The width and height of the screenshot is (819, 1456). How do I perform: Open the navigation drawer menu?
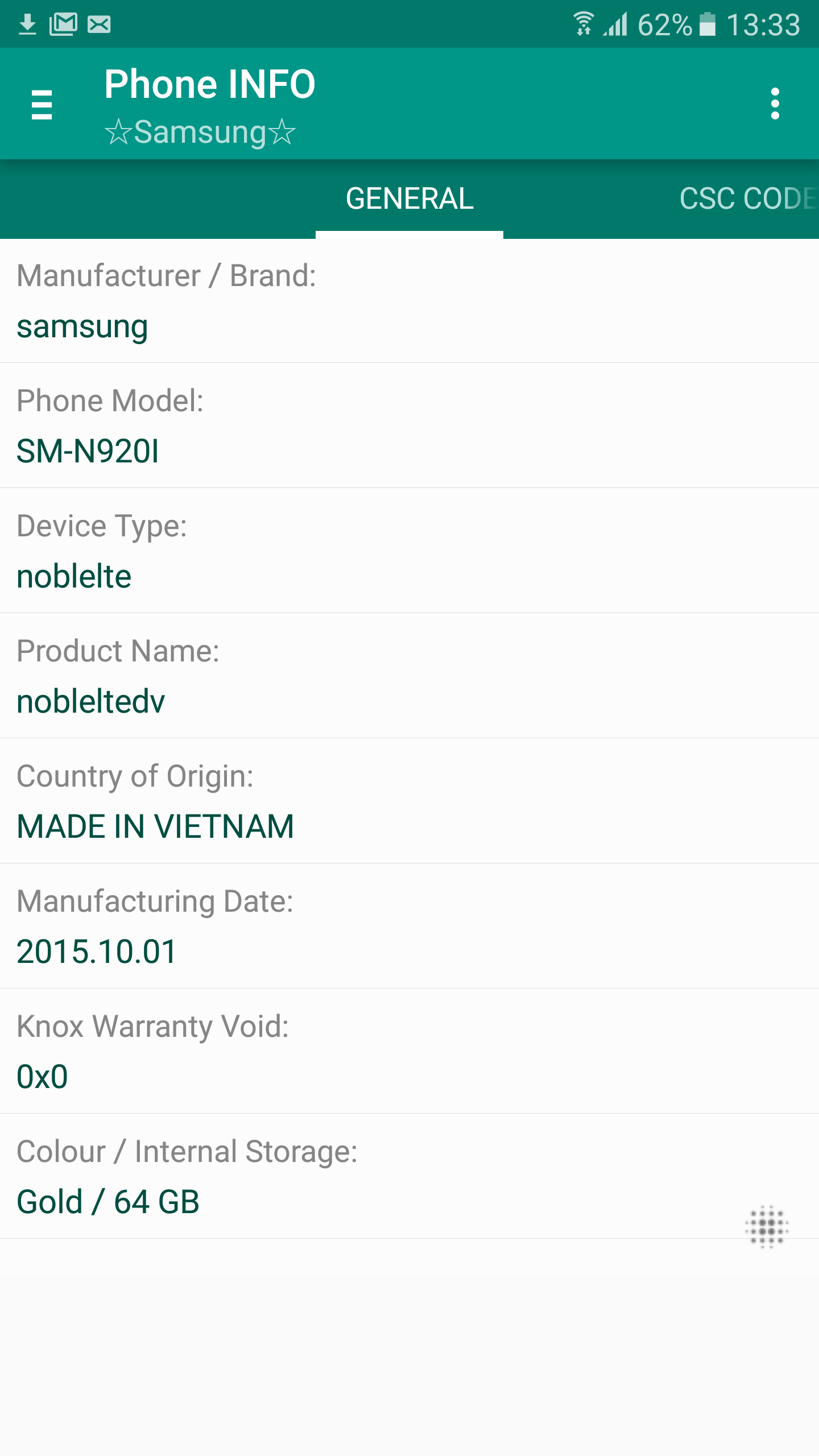tap(42, 105)
